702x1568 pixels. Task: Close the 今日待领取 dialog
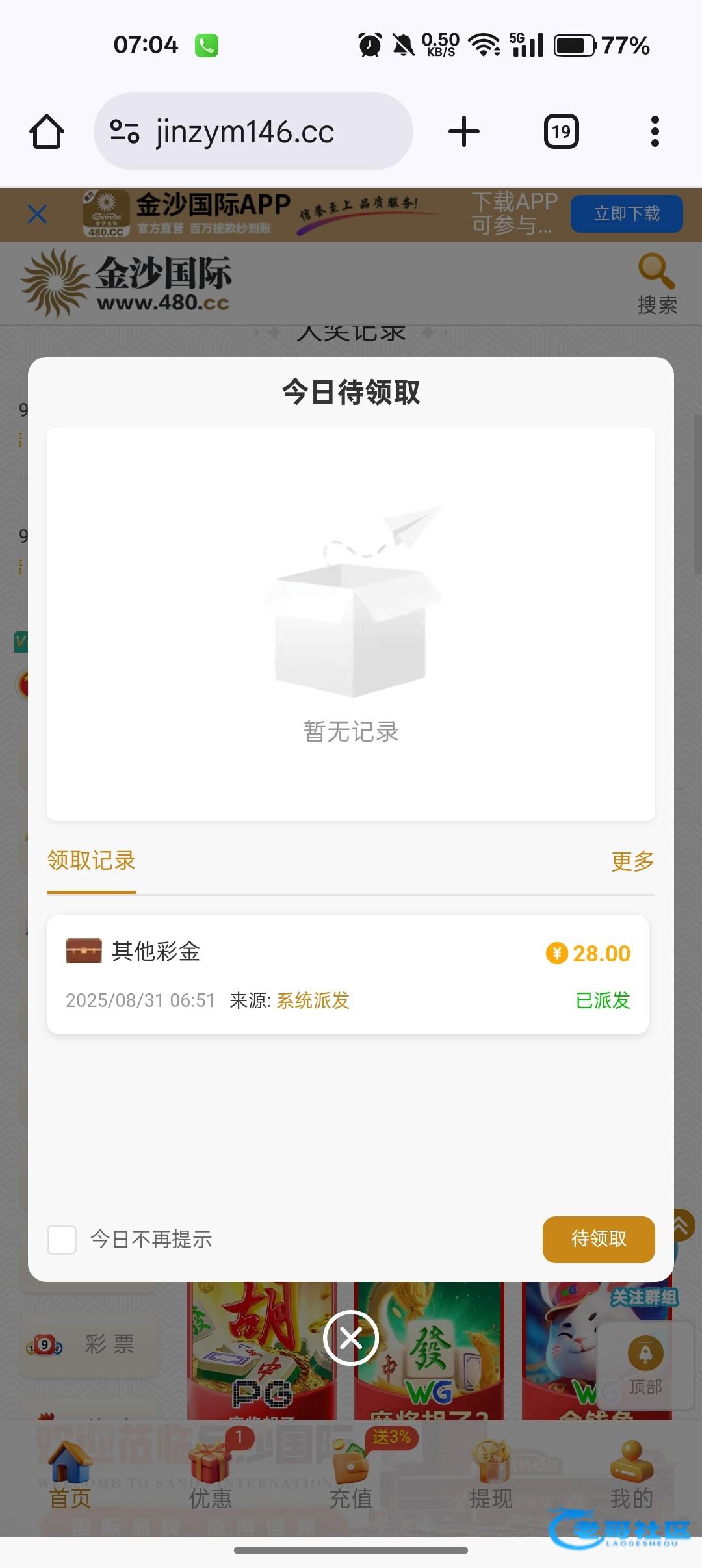tap(351, 1338)
